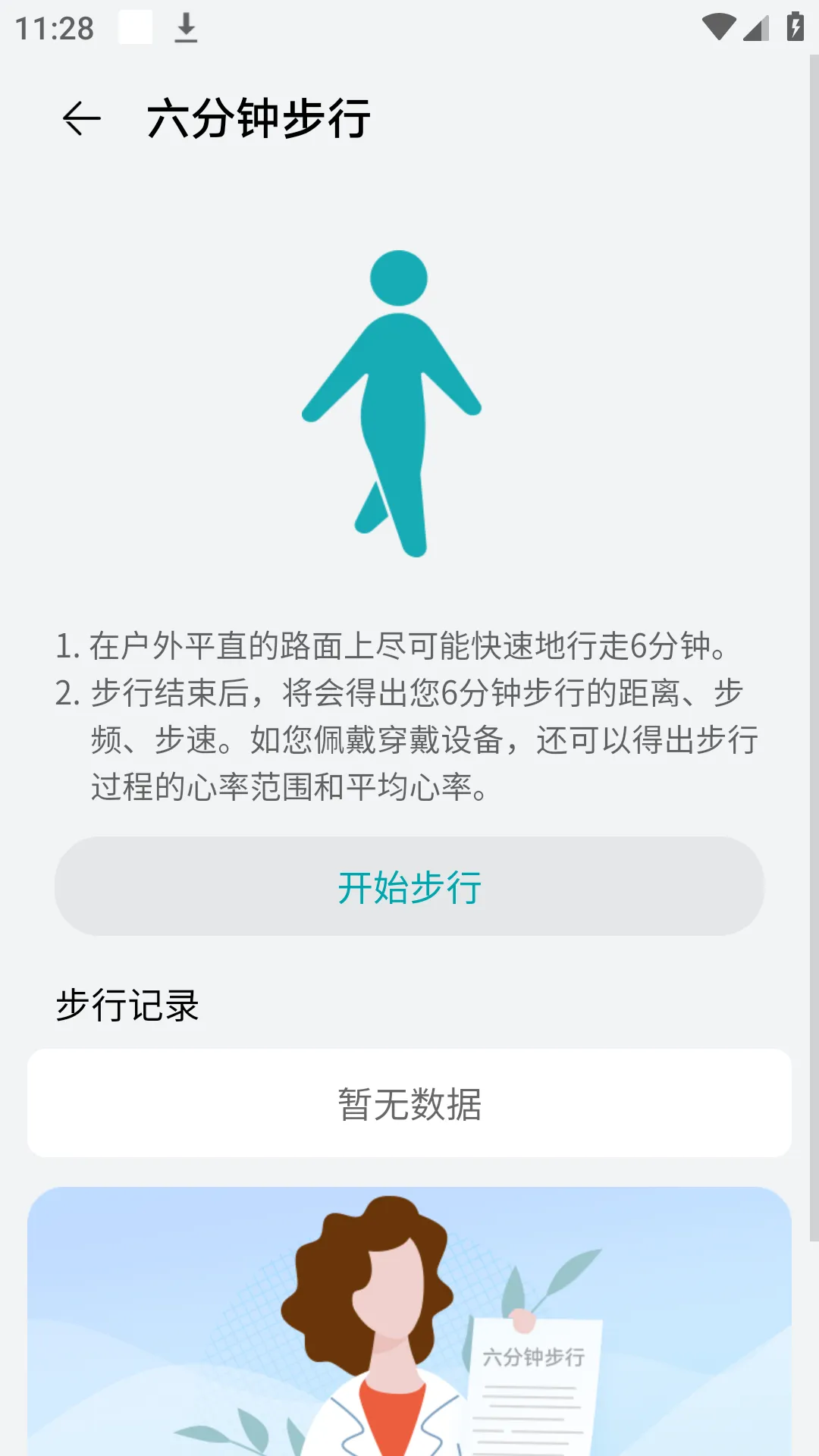Tap the 开始步行 button

click(409, 886)
